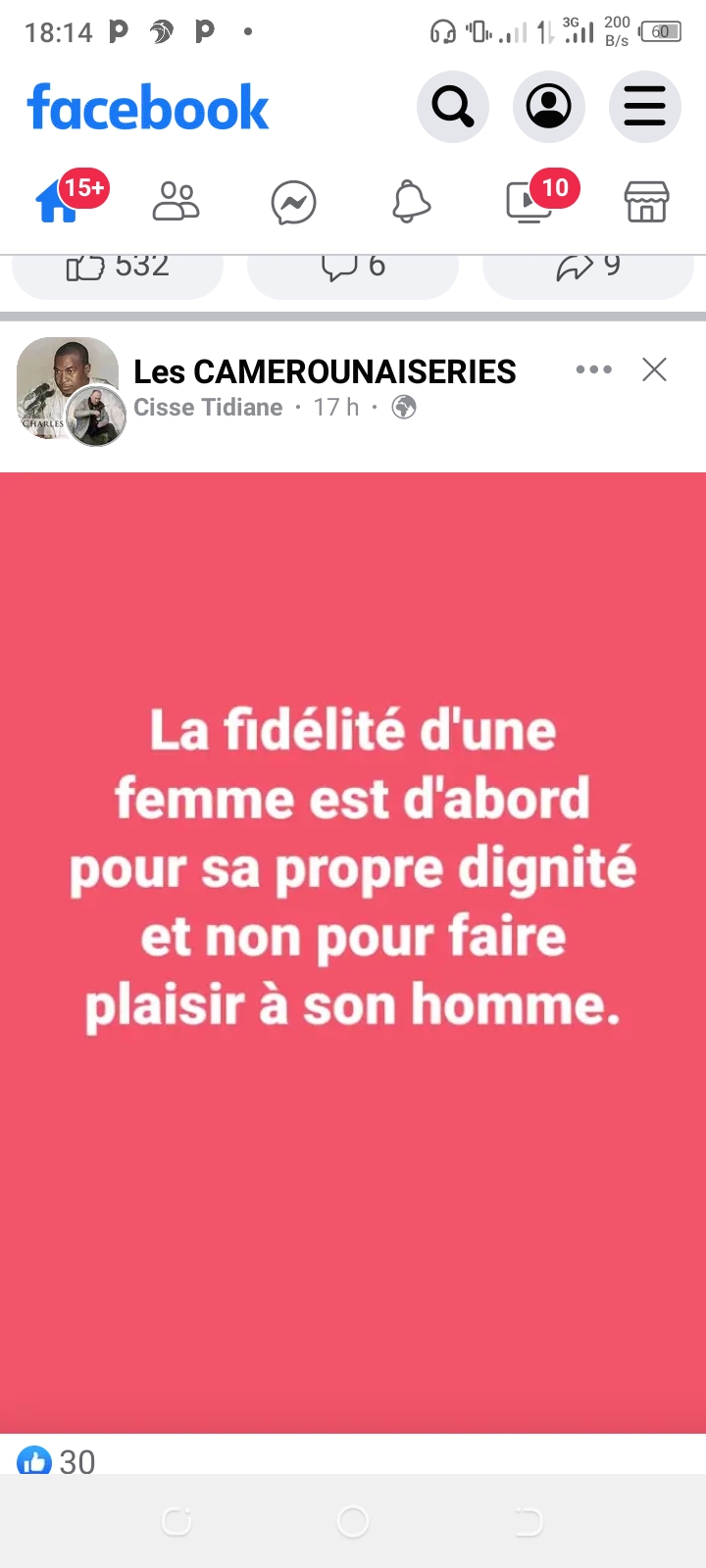The height and width of the screenshot is (1568, 706).
Task: Open the profile account icon
Action: 548,107
